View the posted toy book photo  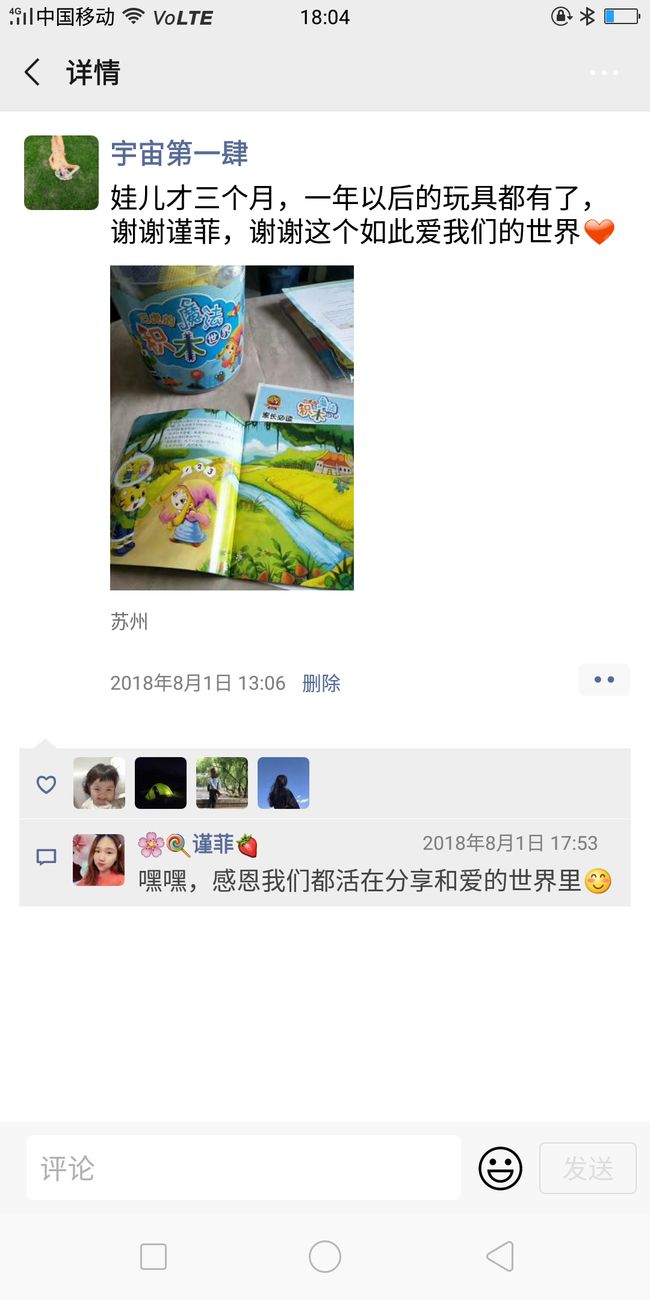point(232,427)
